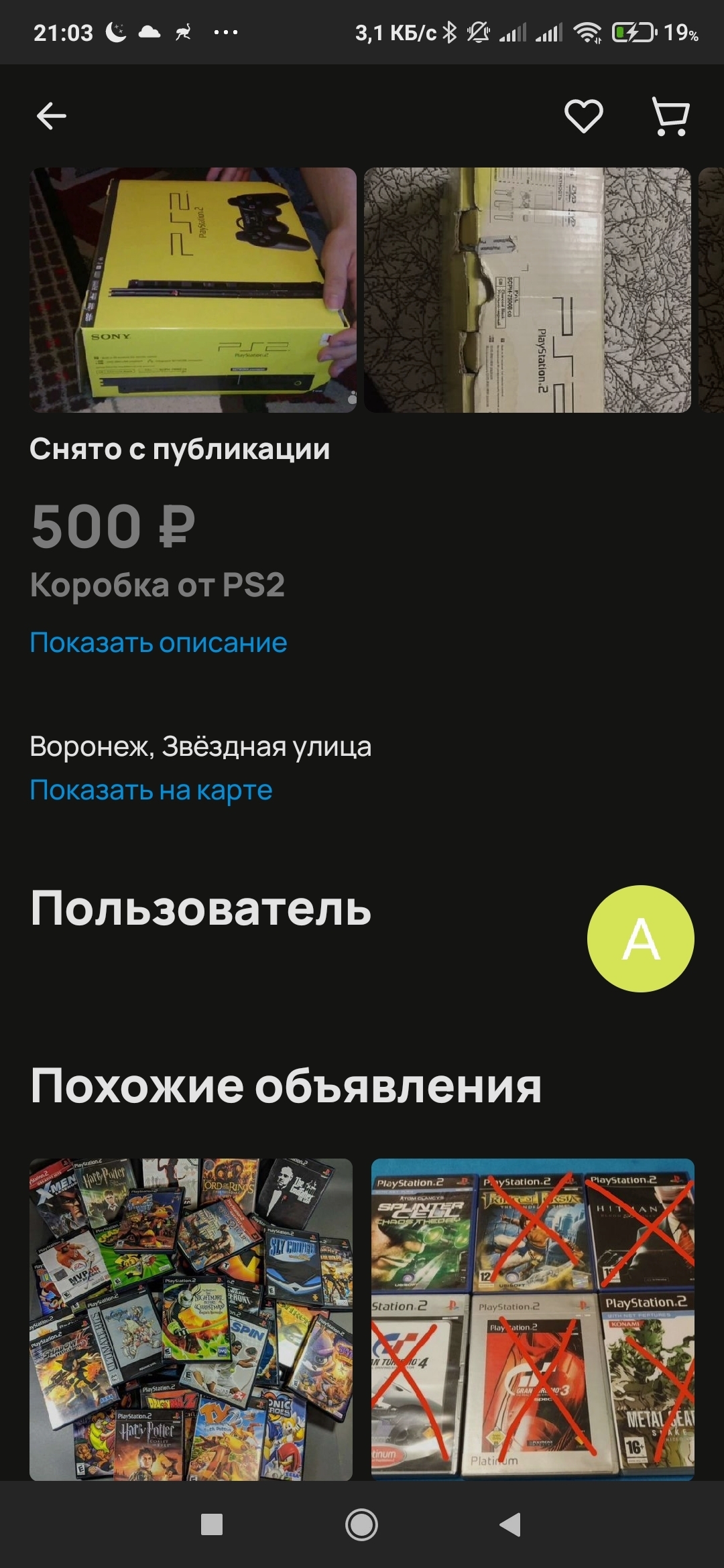Go back using the top arrow
Screen dimensions: 724x1568
[51, 117]
